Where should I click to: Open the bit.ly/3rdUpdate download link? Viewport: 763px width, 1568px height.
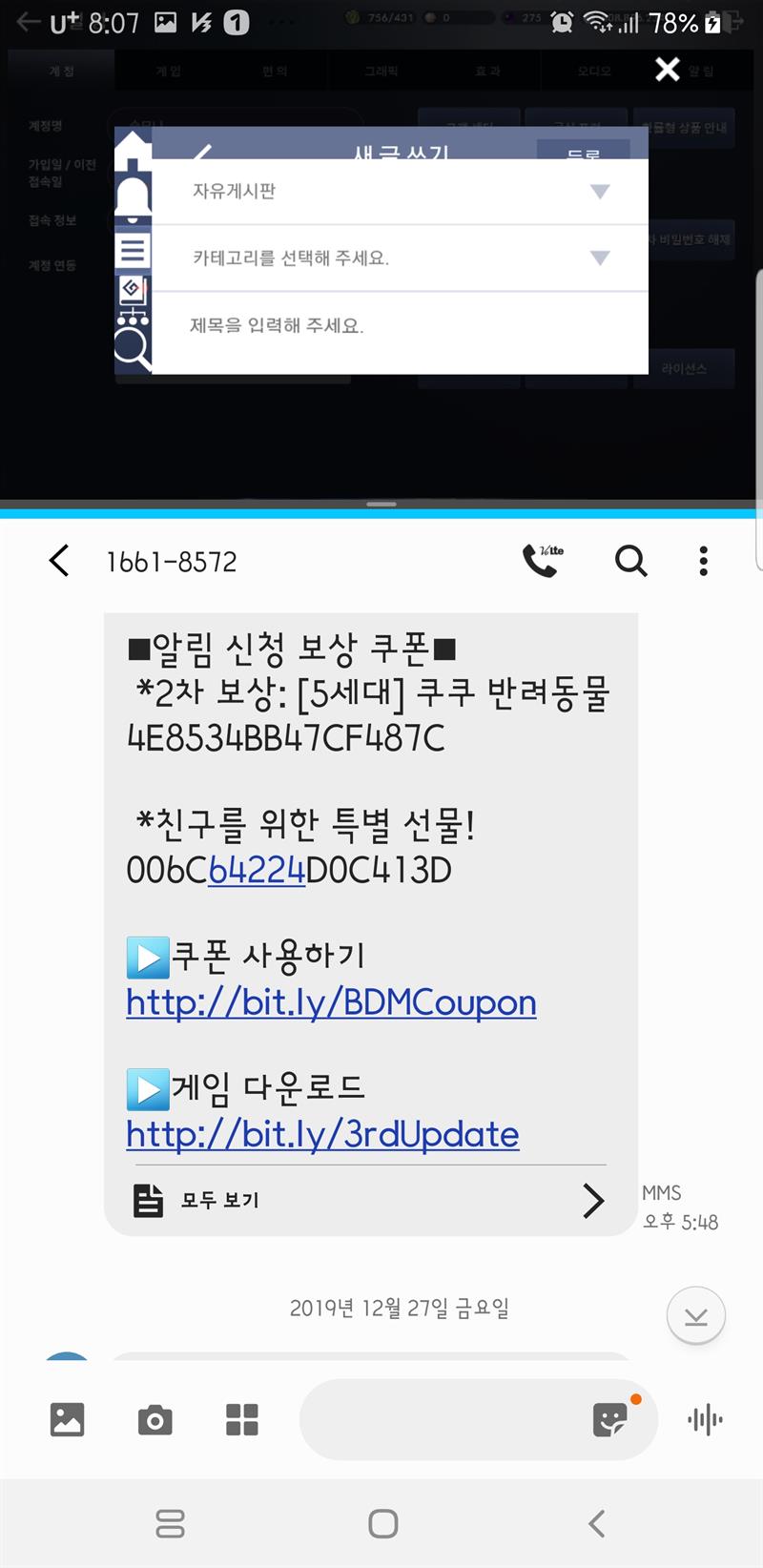(322, 1135)
